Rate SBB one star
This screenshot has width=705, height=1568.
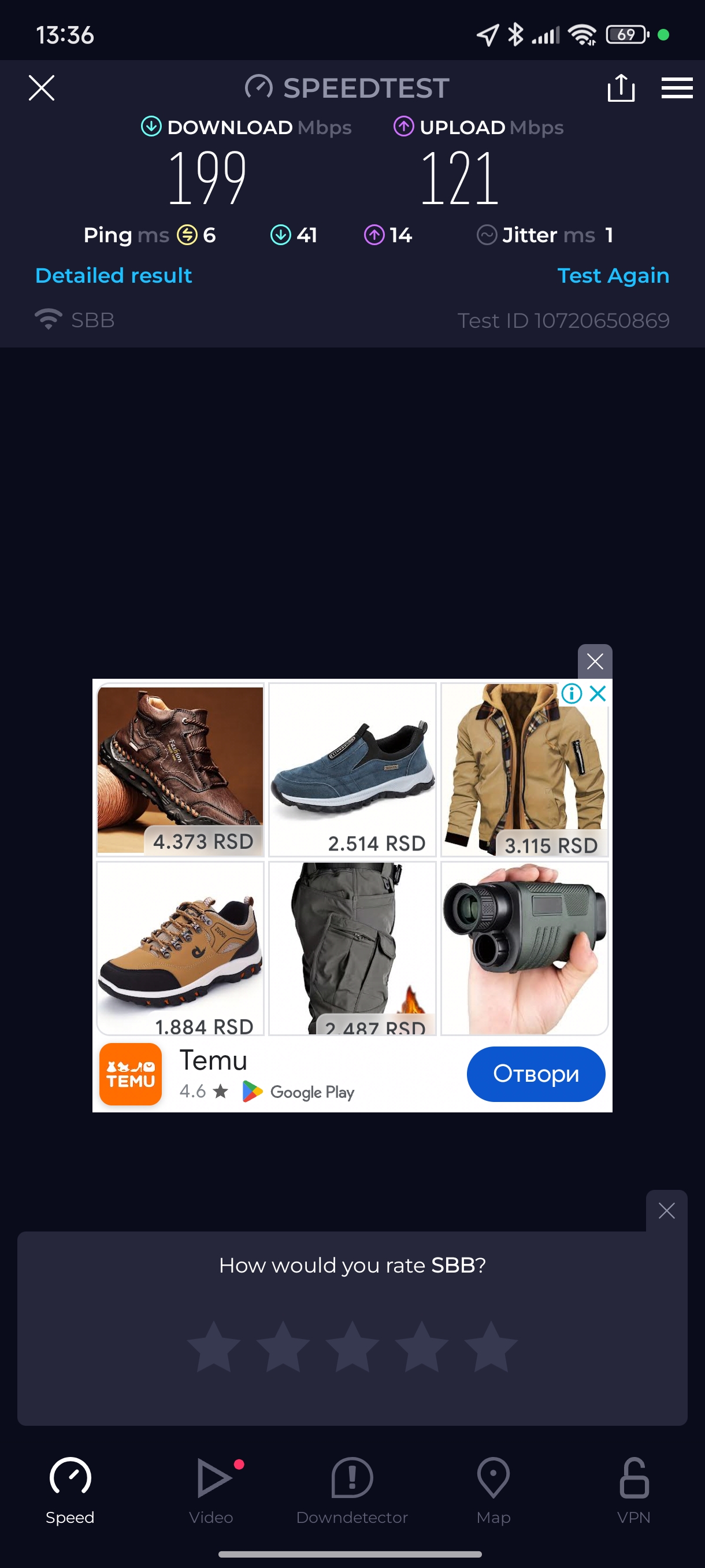213,1347
